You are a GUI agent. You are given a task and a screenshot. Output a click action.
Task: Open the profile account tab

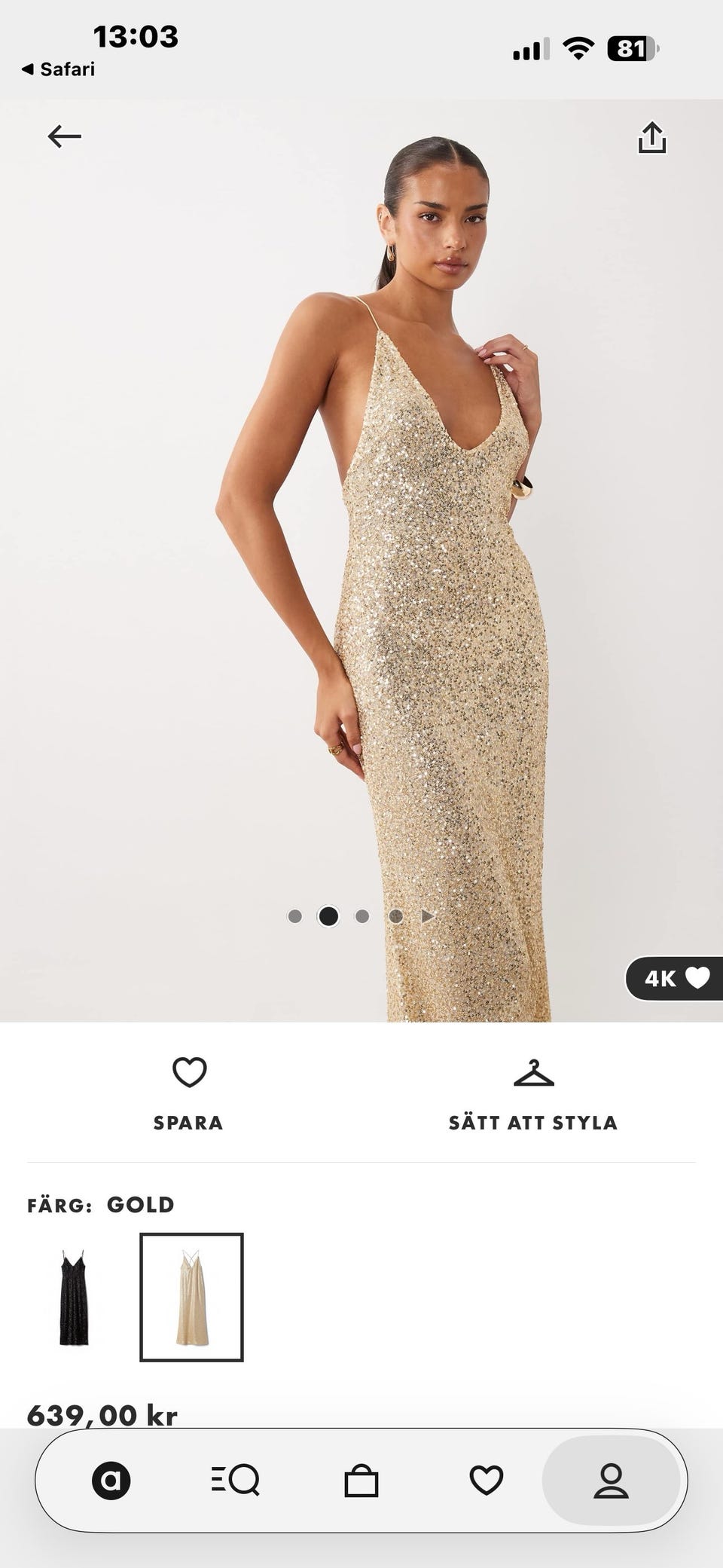[611, 1481]
